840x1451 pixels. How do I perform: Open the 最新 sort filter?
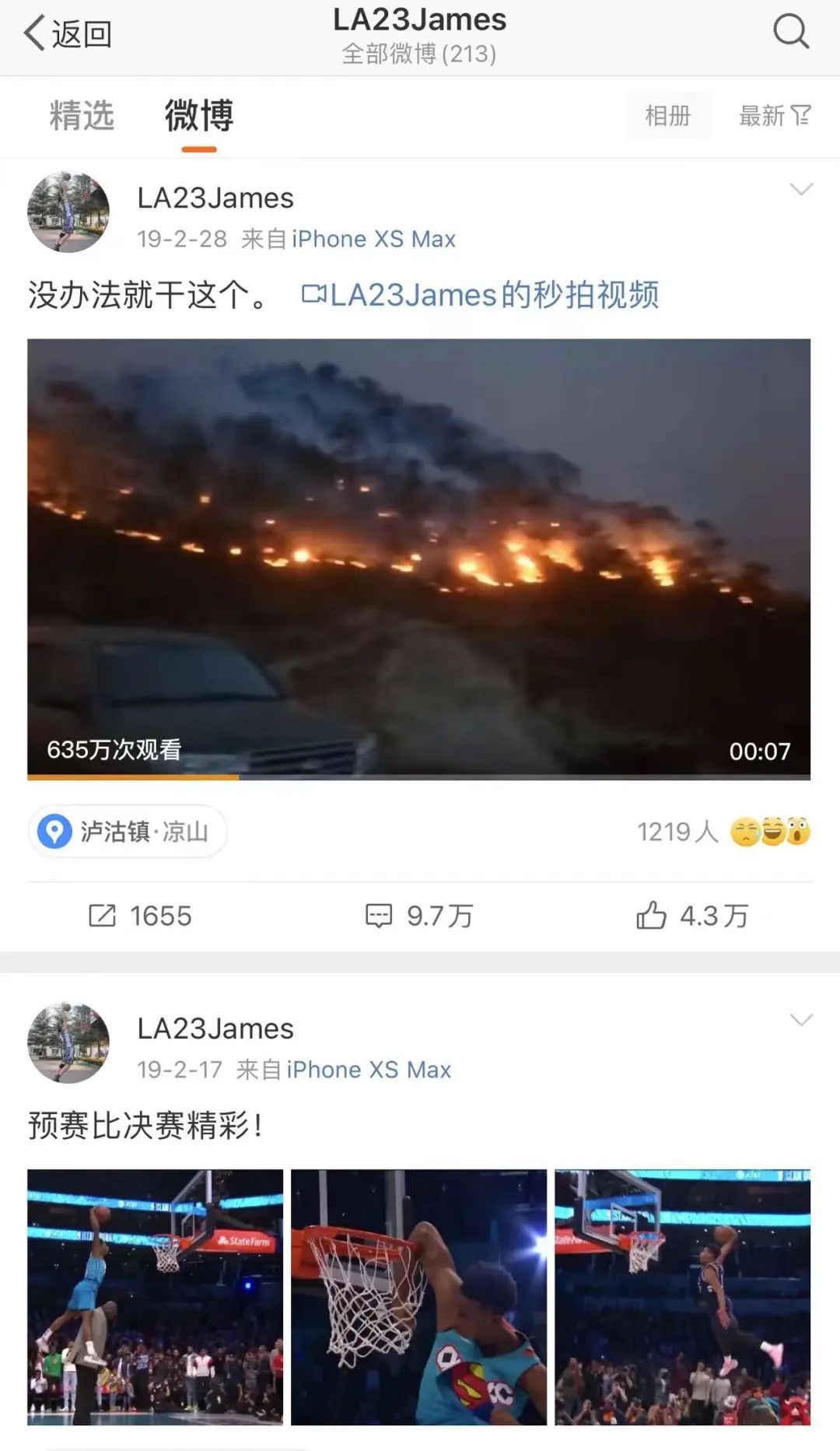[774, 116]
